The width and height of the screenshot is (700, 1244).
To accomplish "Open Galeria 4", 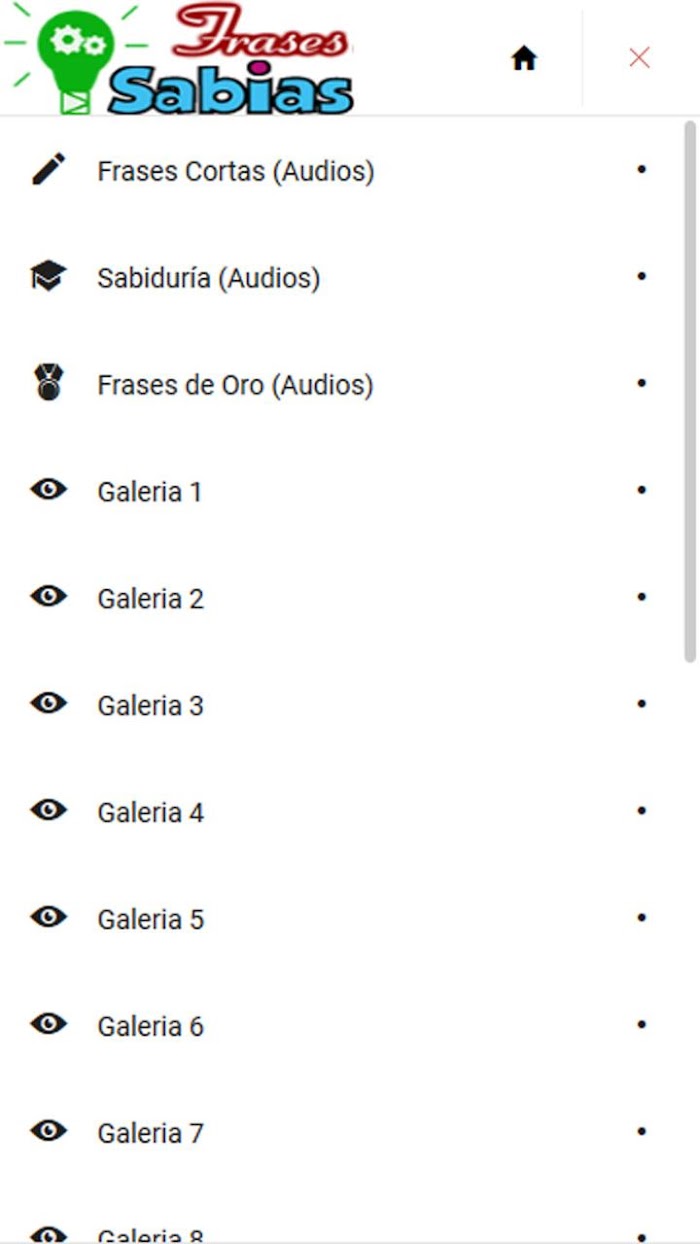I will [340, 813].
